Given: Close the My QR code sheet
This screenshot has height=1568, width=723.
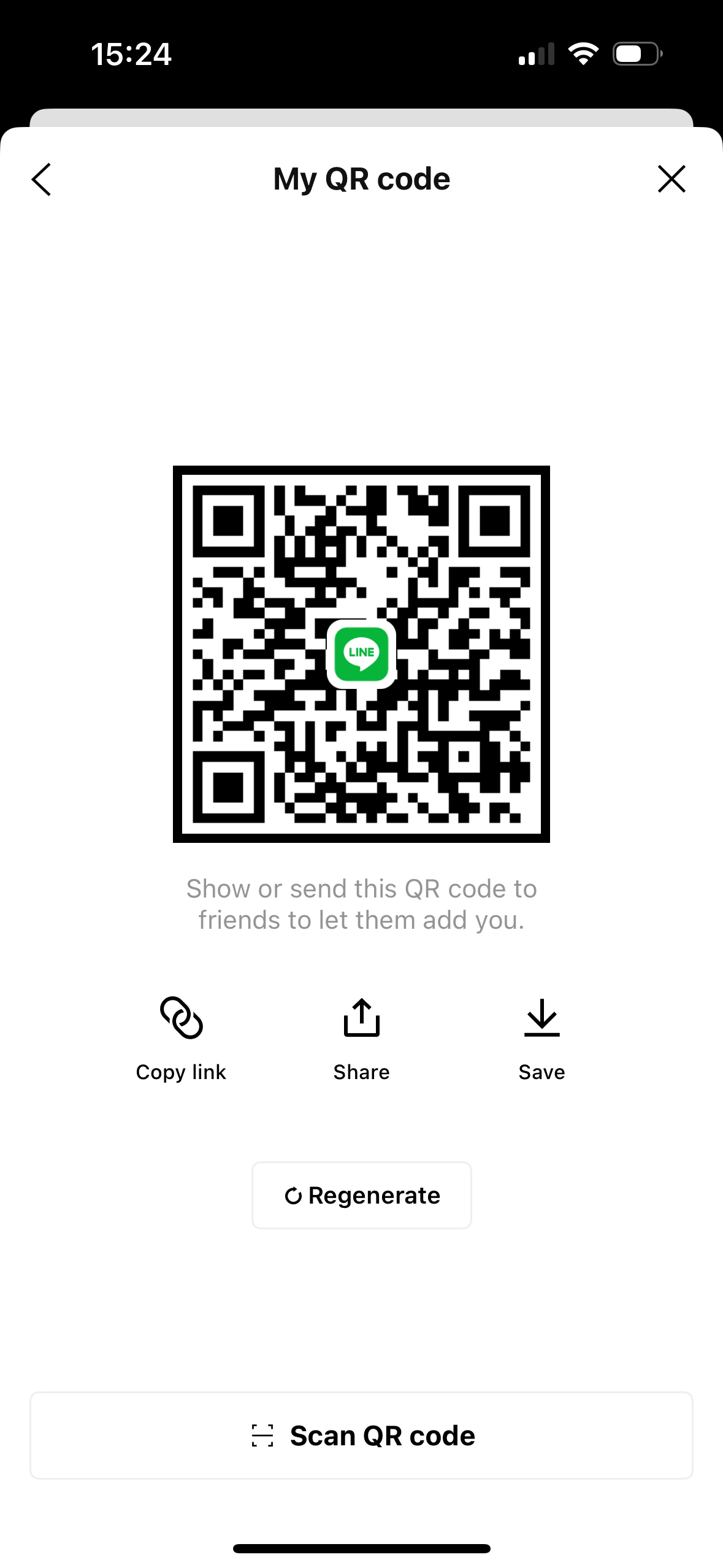Looking at the screenshot, I should pyautogui.click(x=671, y=179).
